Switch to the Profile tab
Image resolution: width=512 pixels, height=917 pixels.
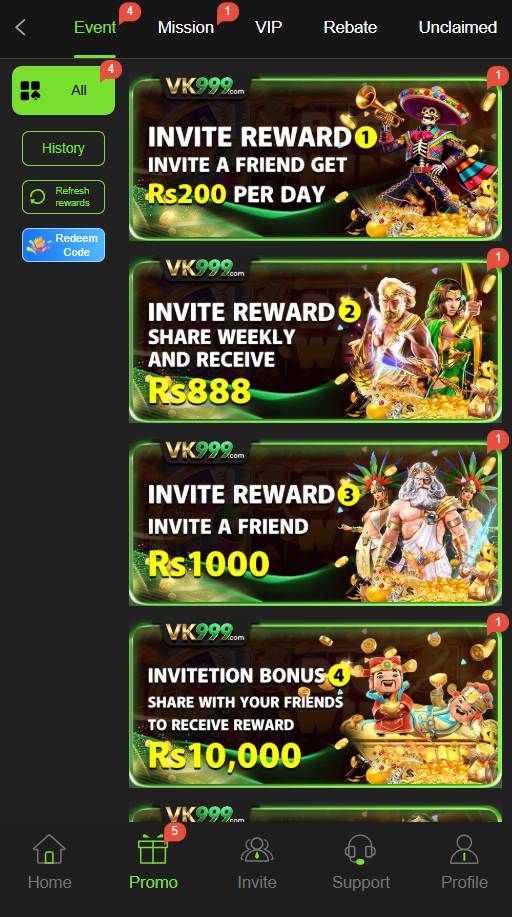[x=464, y=862]
